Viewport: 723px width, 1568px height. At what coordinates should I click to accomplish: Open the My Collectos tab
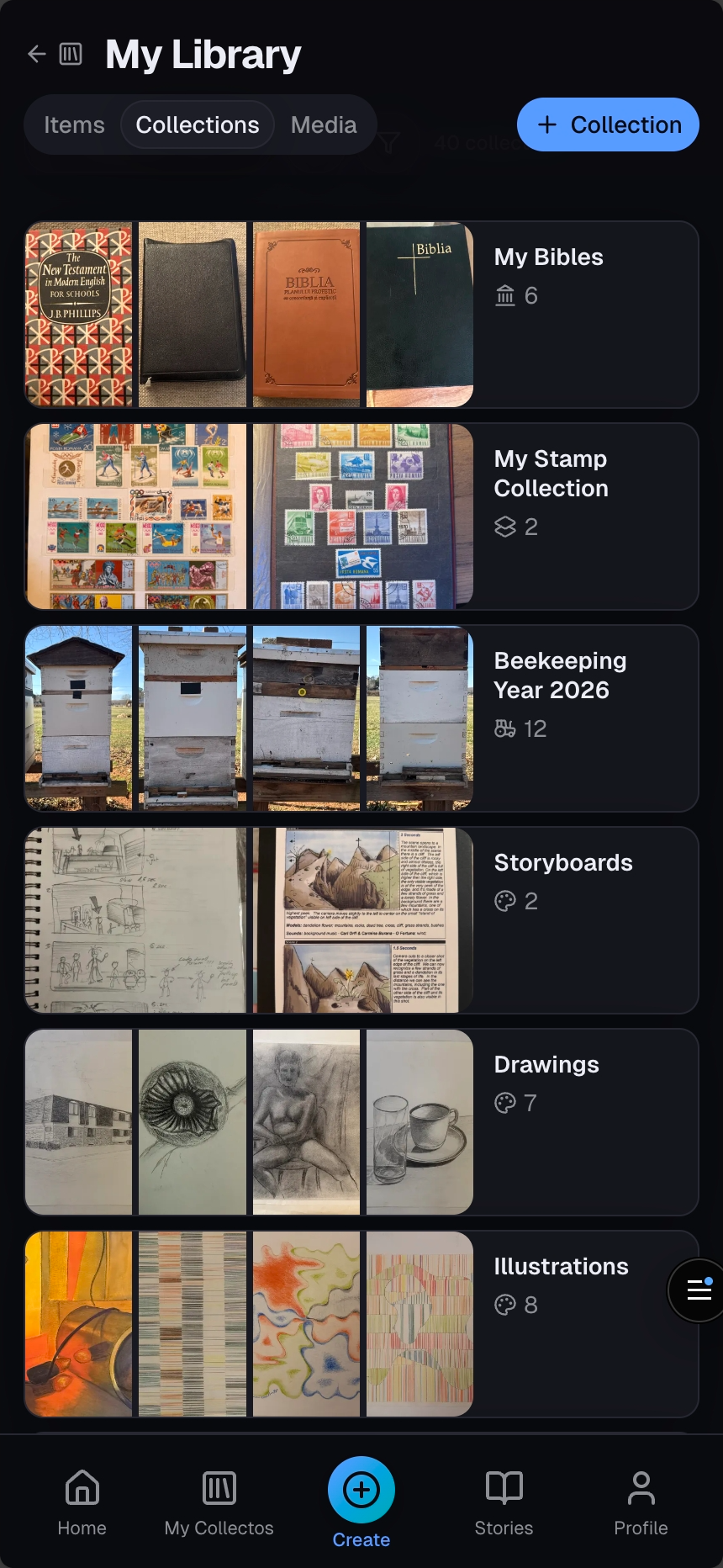[219, 1502]
